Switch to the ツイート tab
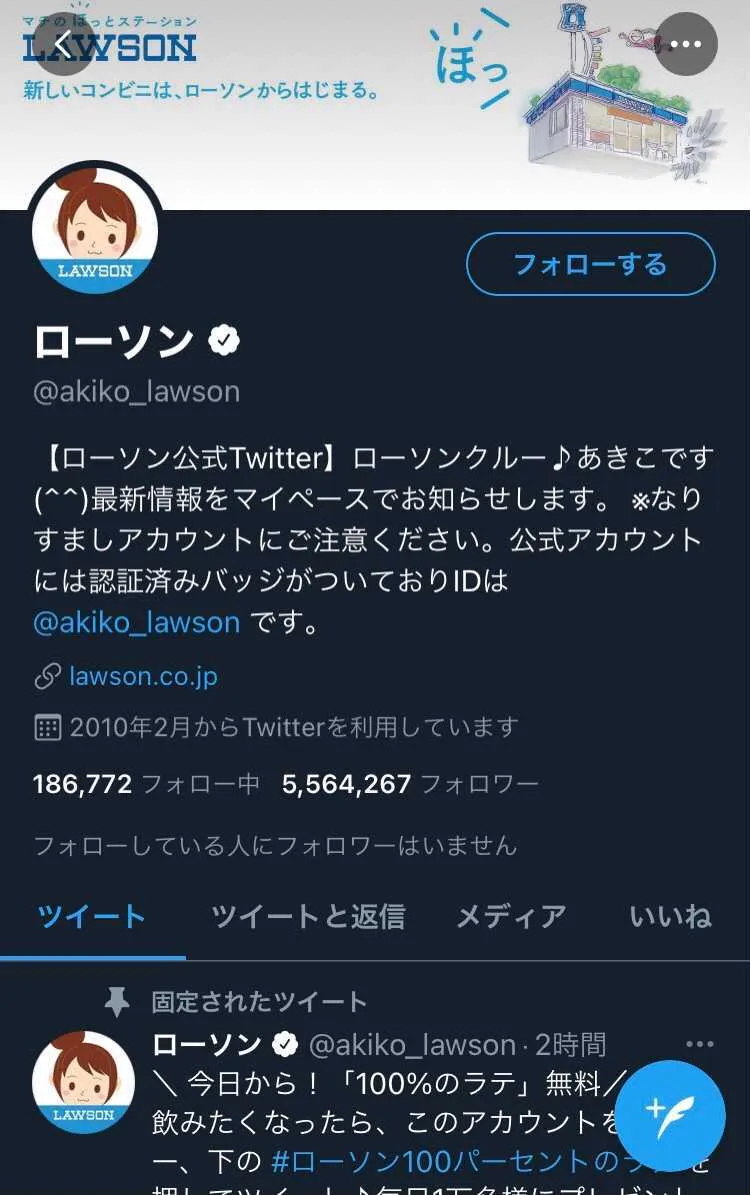Viewport: 750px width, 1195px height. click(x=92, y=916)
